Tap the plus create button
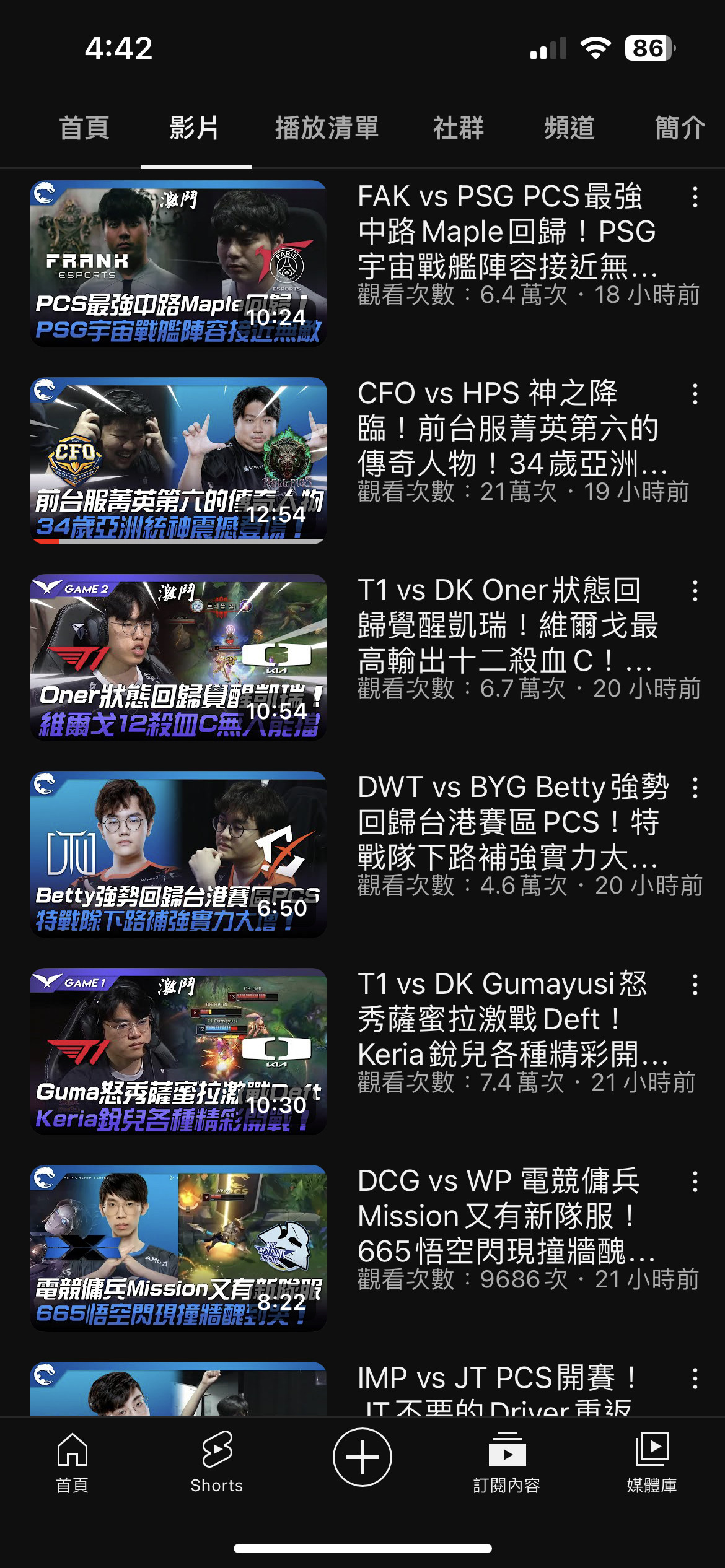 (362, 1457)
